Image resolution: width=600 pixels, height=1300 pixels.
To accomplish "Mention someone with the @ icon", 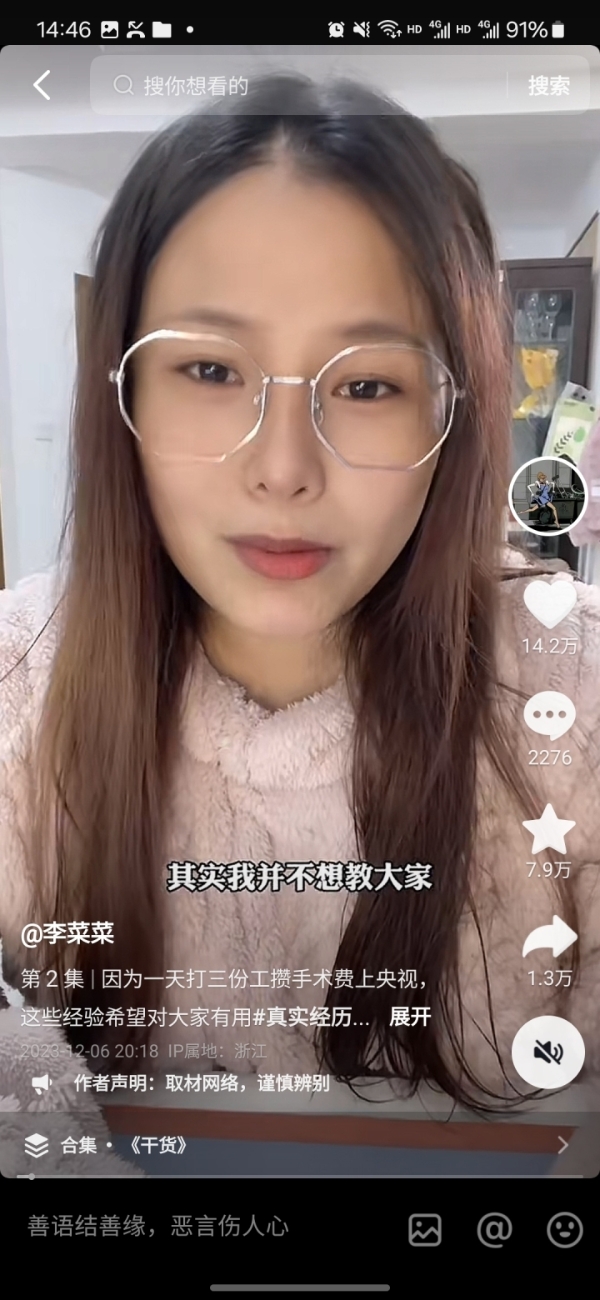I will (494, 1229).
